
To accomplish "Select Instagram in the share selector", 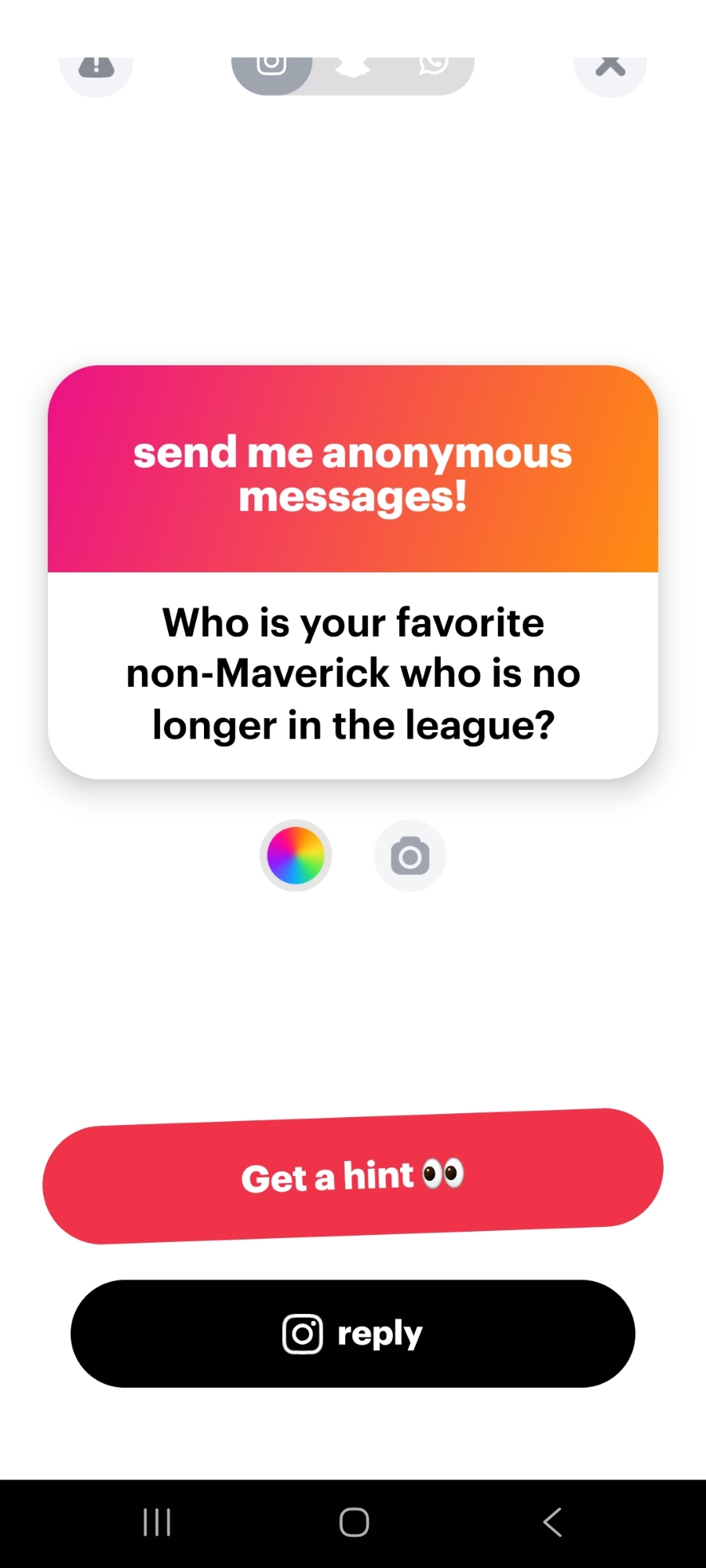I will point(272,71).
